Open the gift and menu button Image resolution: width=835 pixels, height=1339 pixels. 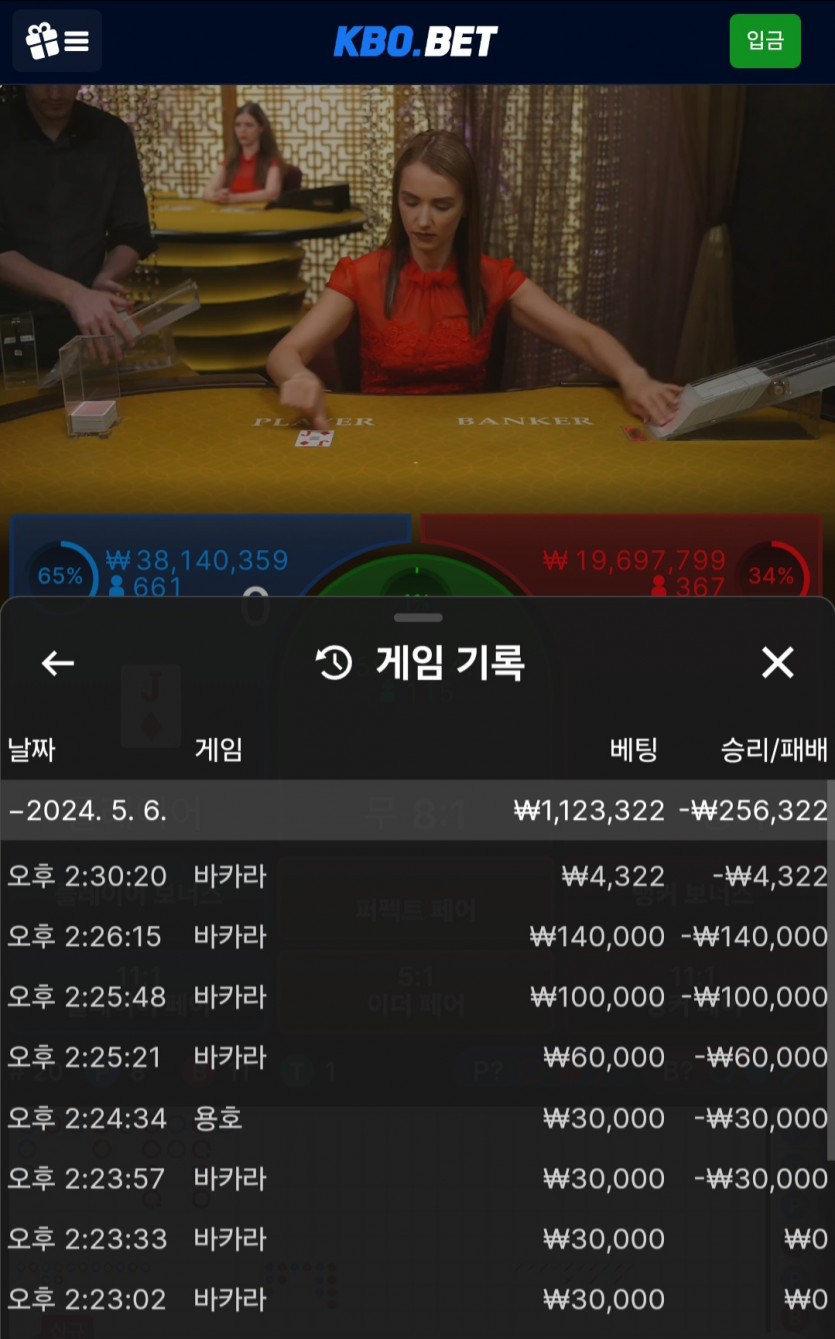[57, 41]
